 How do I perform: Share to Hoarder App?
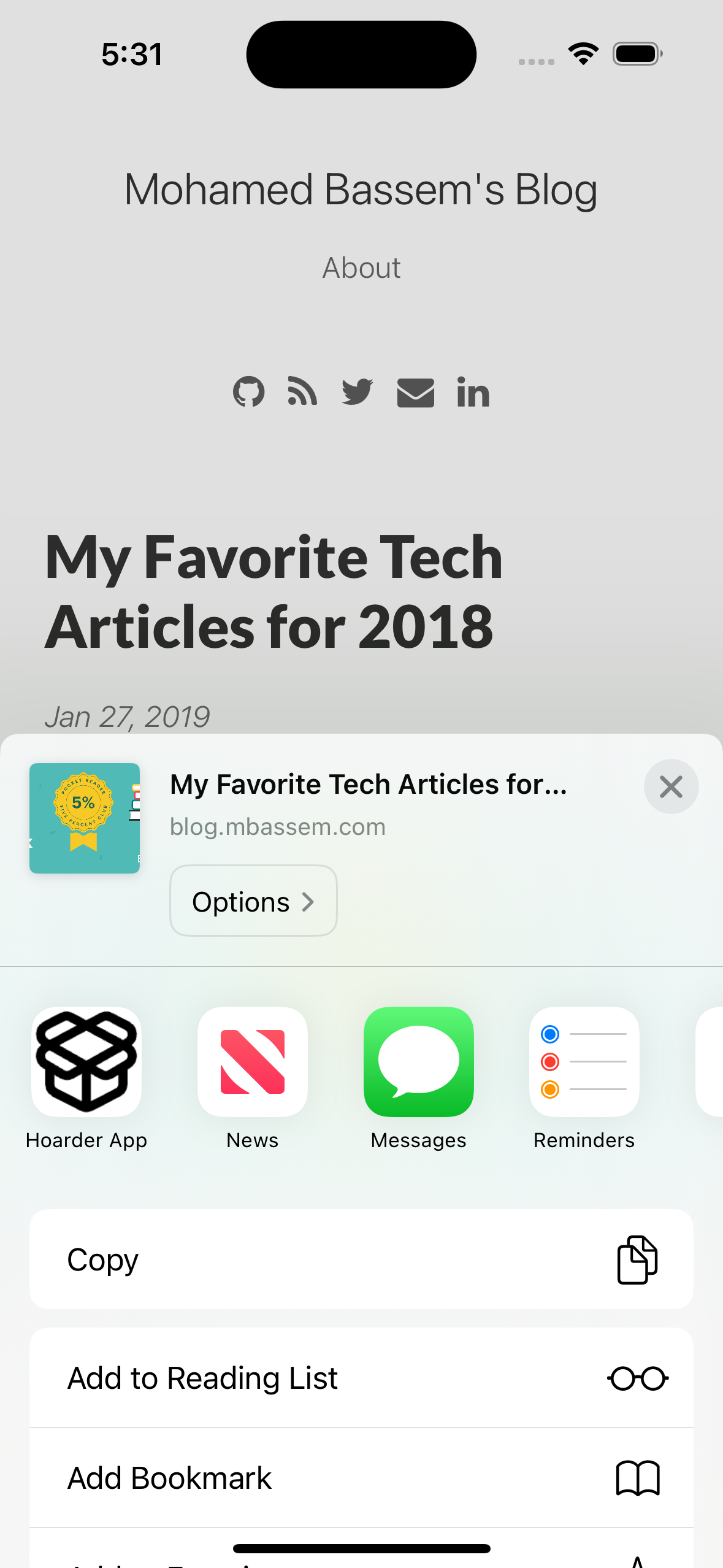[x=86, y=1062]
